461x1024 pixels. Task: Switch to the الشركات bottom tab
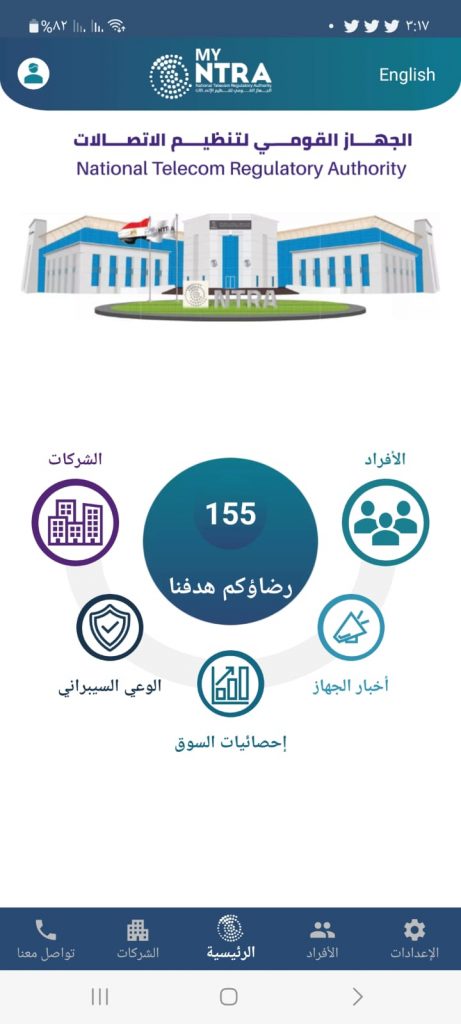pos(138,939)
